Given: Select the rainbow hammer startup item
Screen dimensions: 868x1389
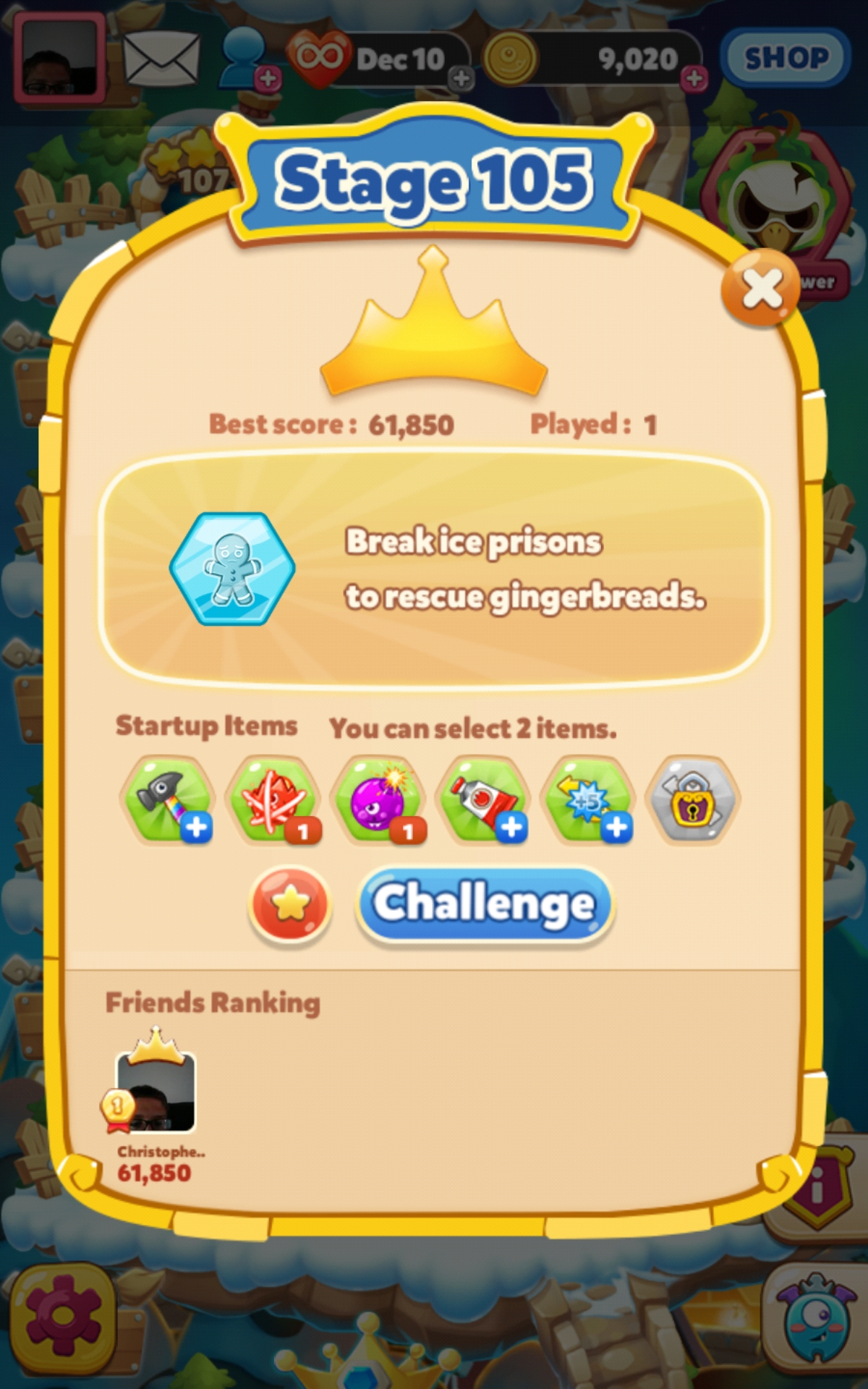Looking at the screenshot, I should click(x=168, y=799).
